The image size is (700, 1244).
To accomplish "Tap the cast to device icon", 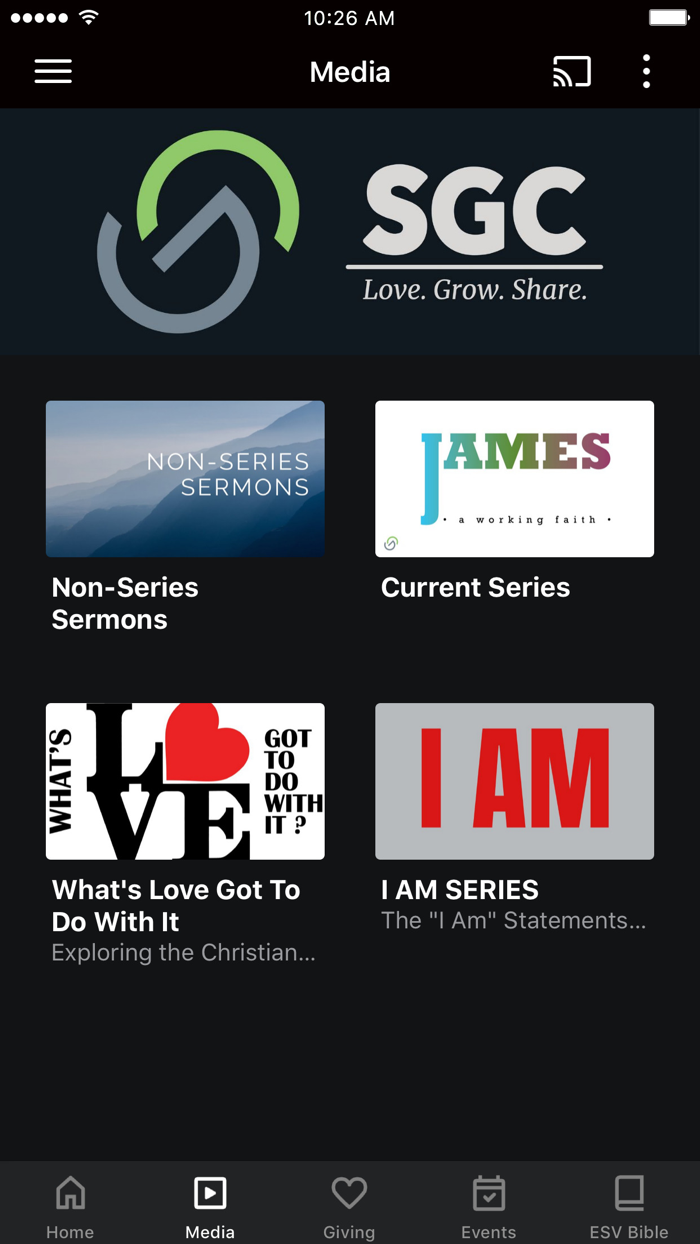I will [x=572, y=72].
